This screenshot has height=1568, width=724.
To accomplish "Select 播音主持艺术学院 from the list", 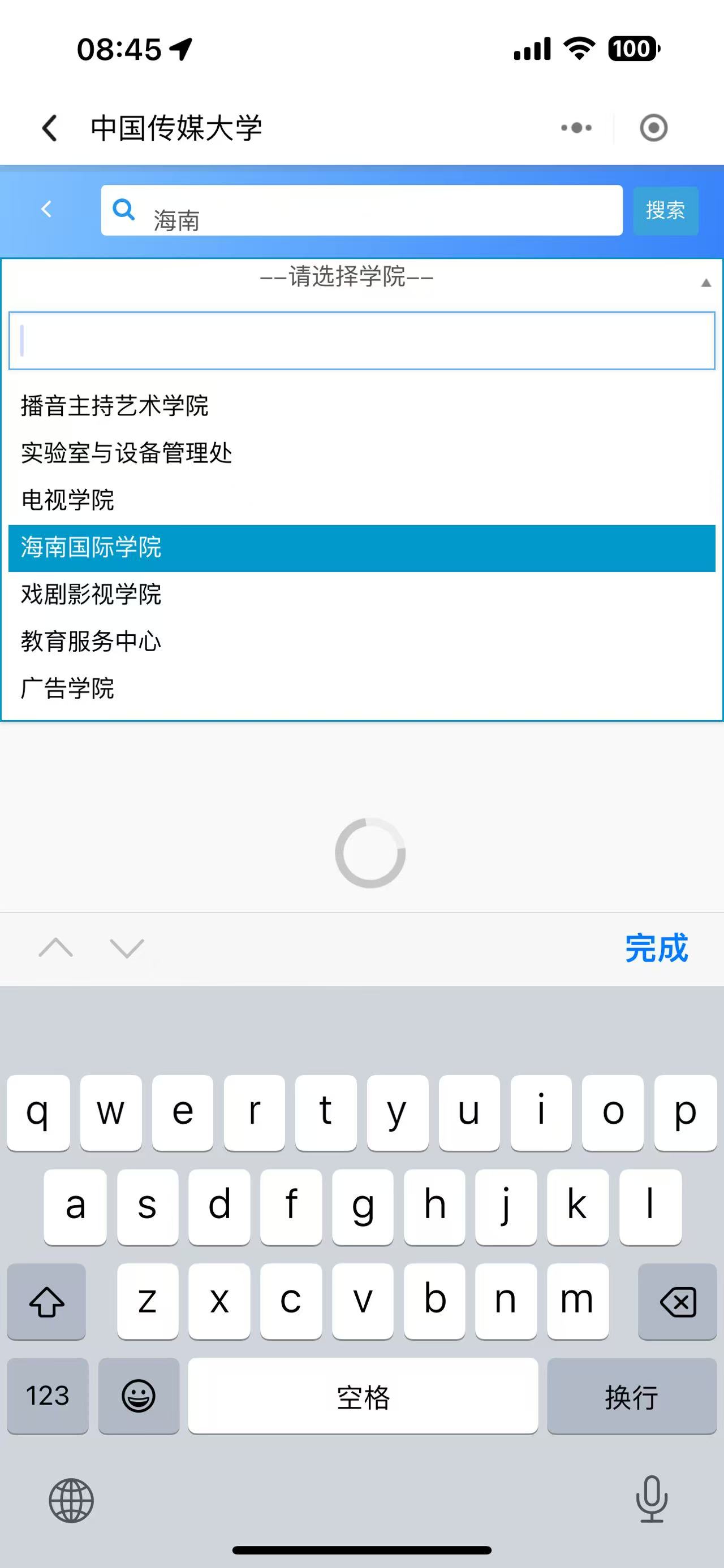I will (x=114, y=406).
